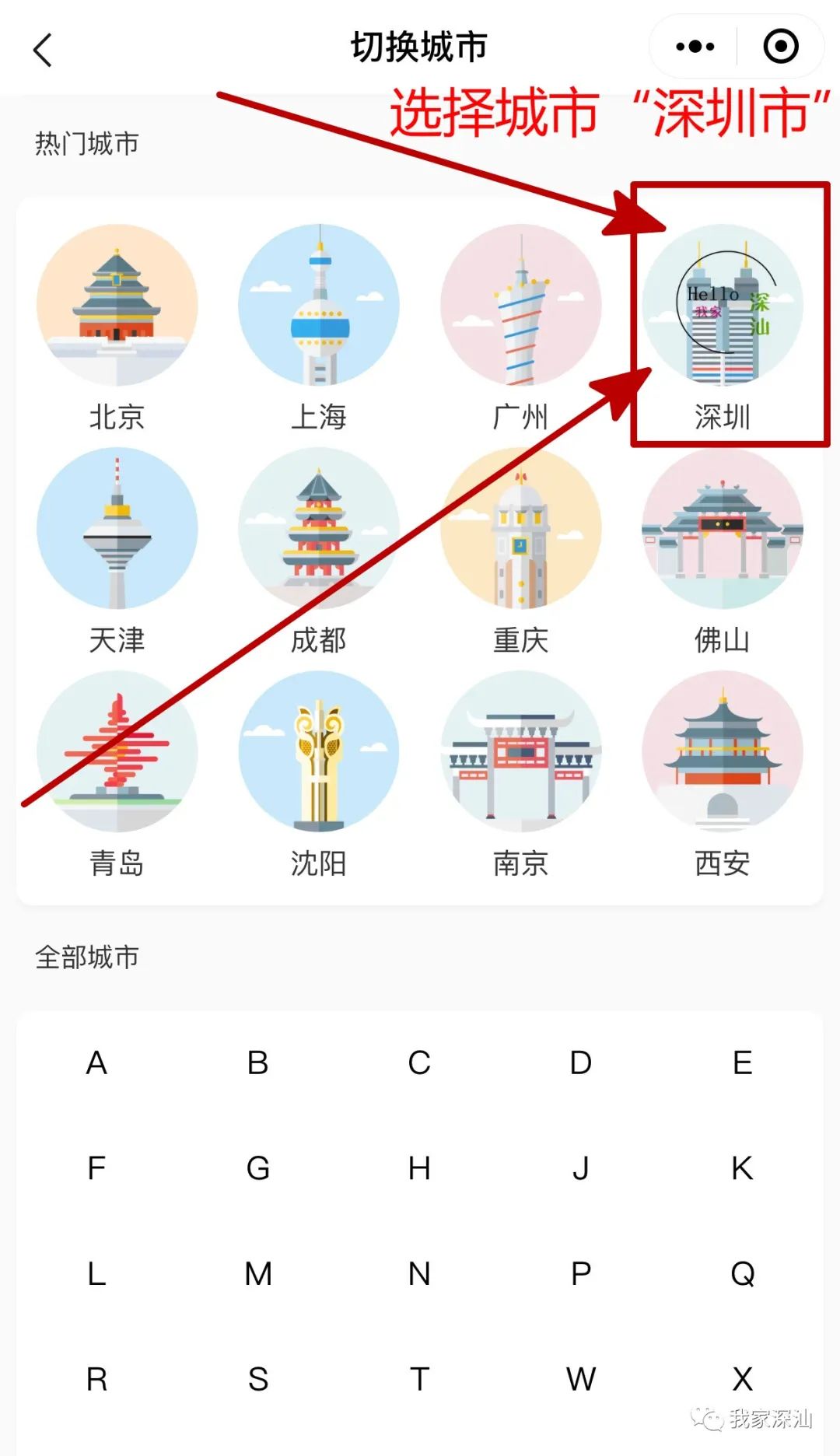The width and height of the screenshot is (840, 1456).
Task: Show cities starting with letter G
Action: click(258, 1168)
